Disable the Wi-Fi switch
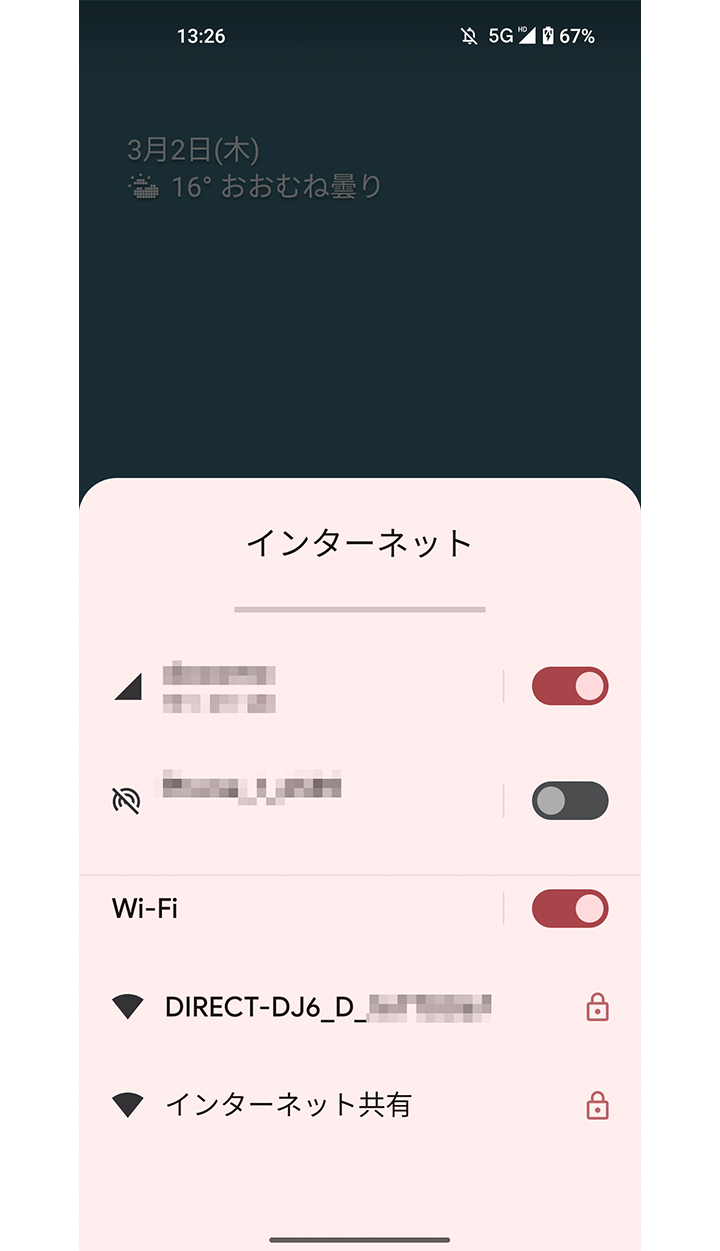This screenshot has width=720, height=1251. pyautogui.click(x=570, y=909)
